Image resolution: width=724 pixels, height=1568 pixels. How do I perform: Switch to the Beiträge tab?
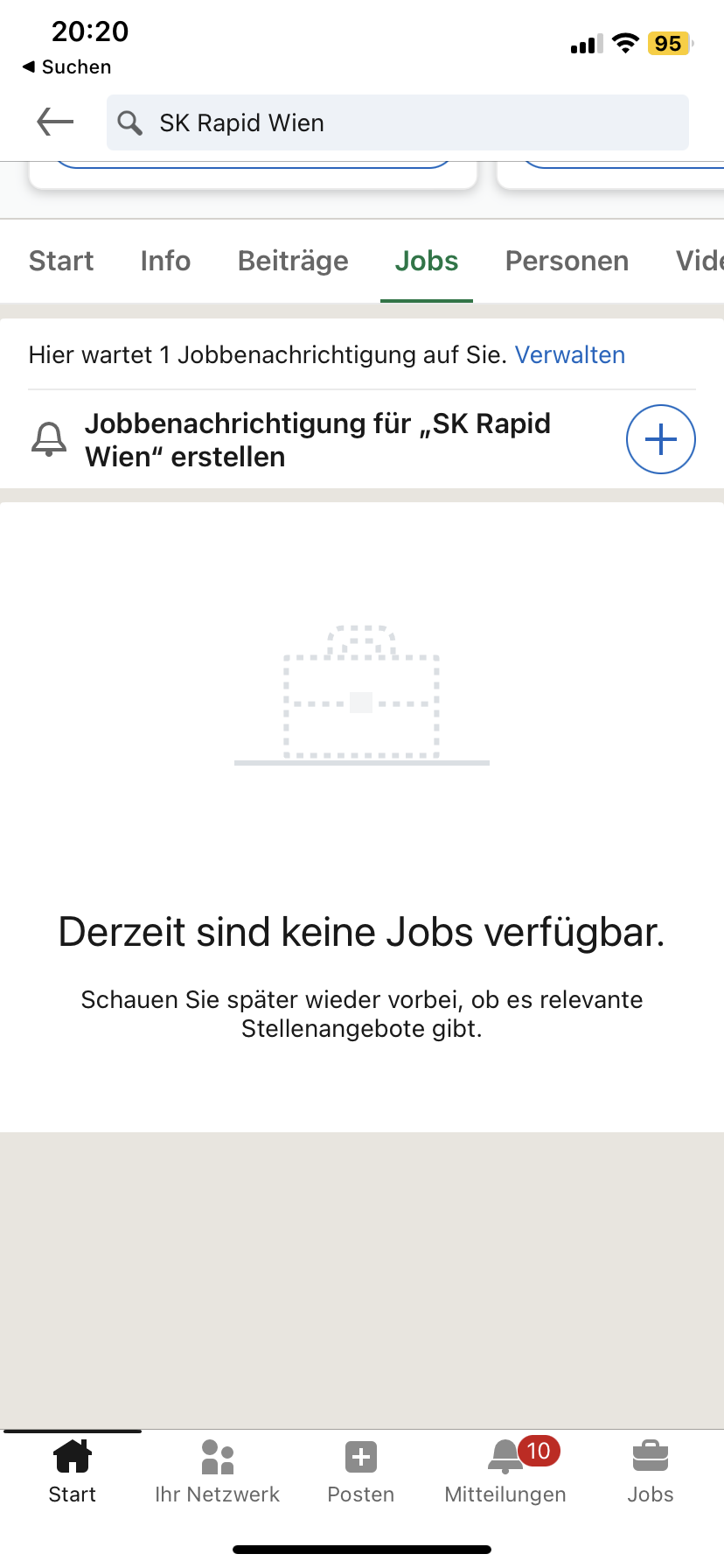tap(293, 261)
